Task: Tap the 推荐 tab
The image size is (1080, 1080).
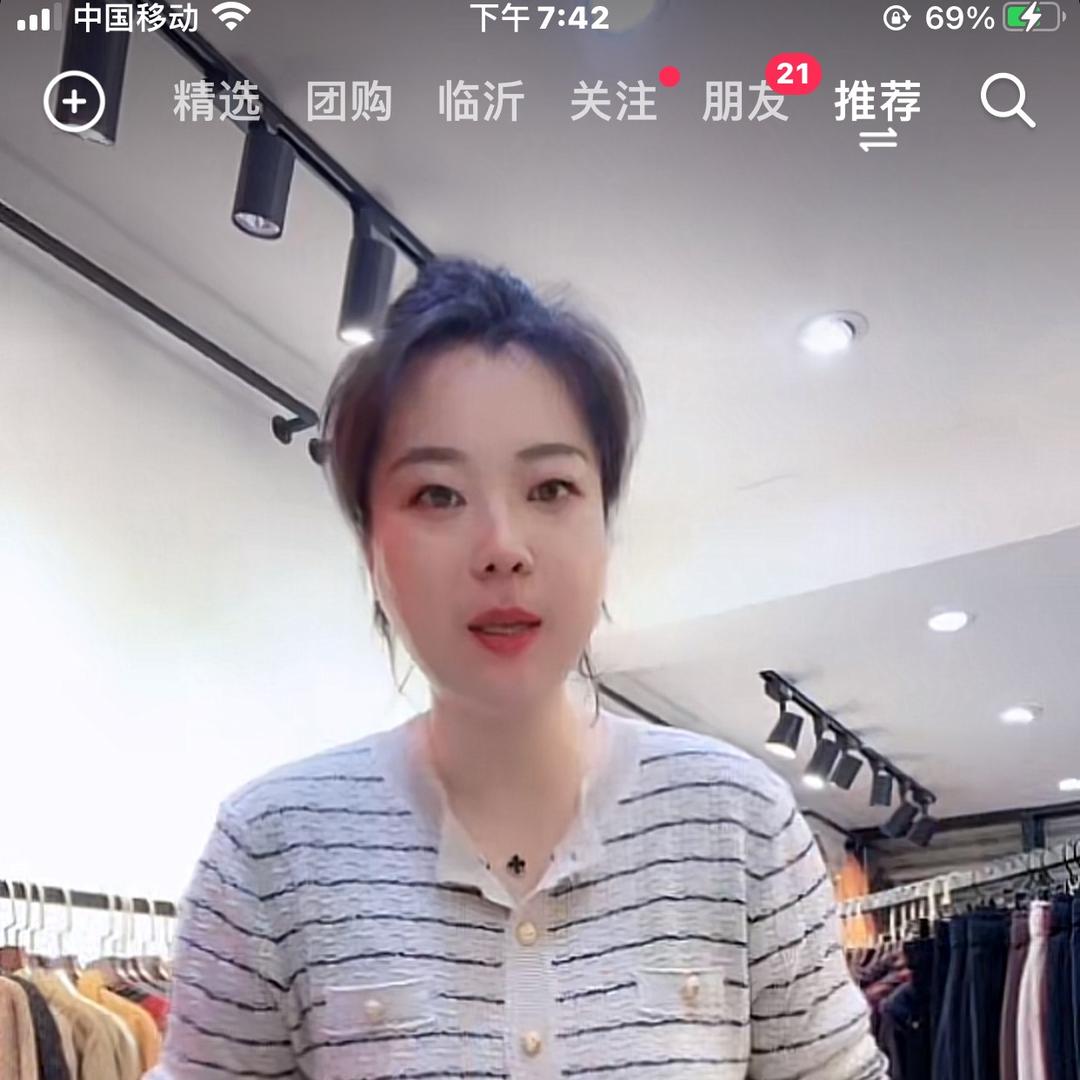Action: coord(877,102)
